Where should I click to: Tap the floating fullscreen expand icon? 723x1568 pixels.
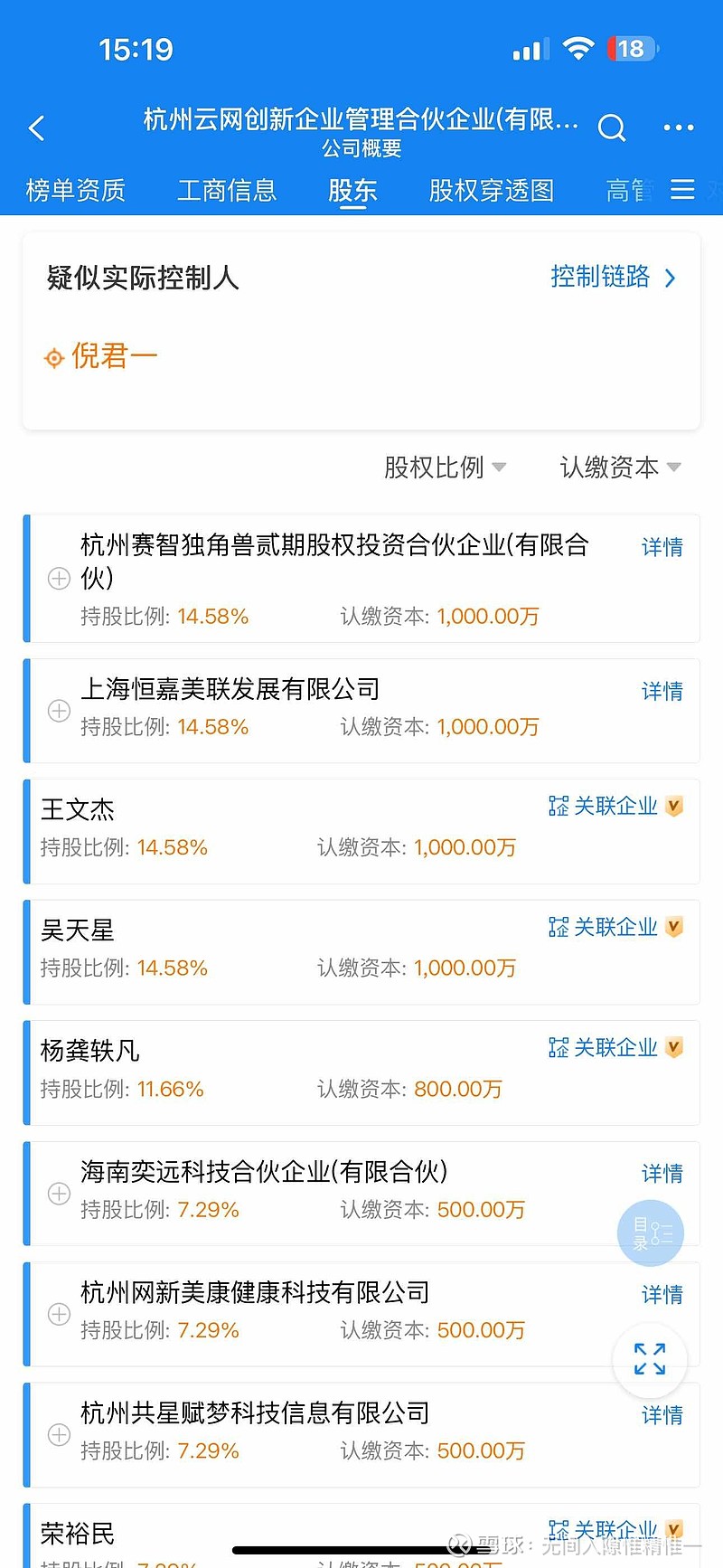pos(650,1360)
